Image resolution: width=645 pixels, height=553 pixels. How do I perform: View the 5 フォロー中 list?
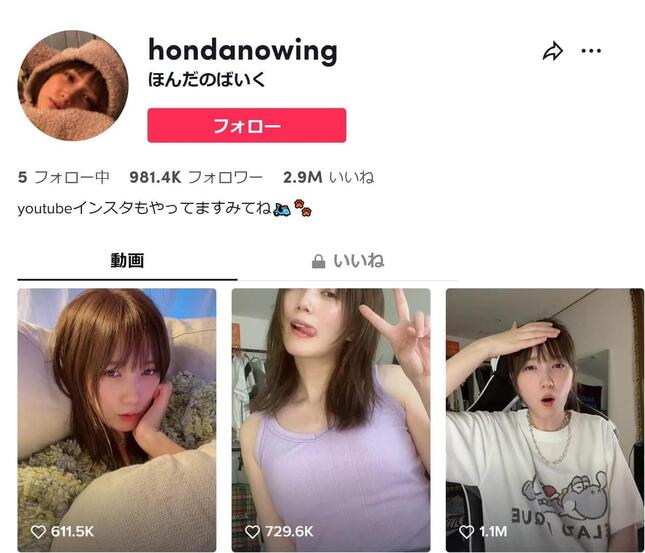pos(63,177)
